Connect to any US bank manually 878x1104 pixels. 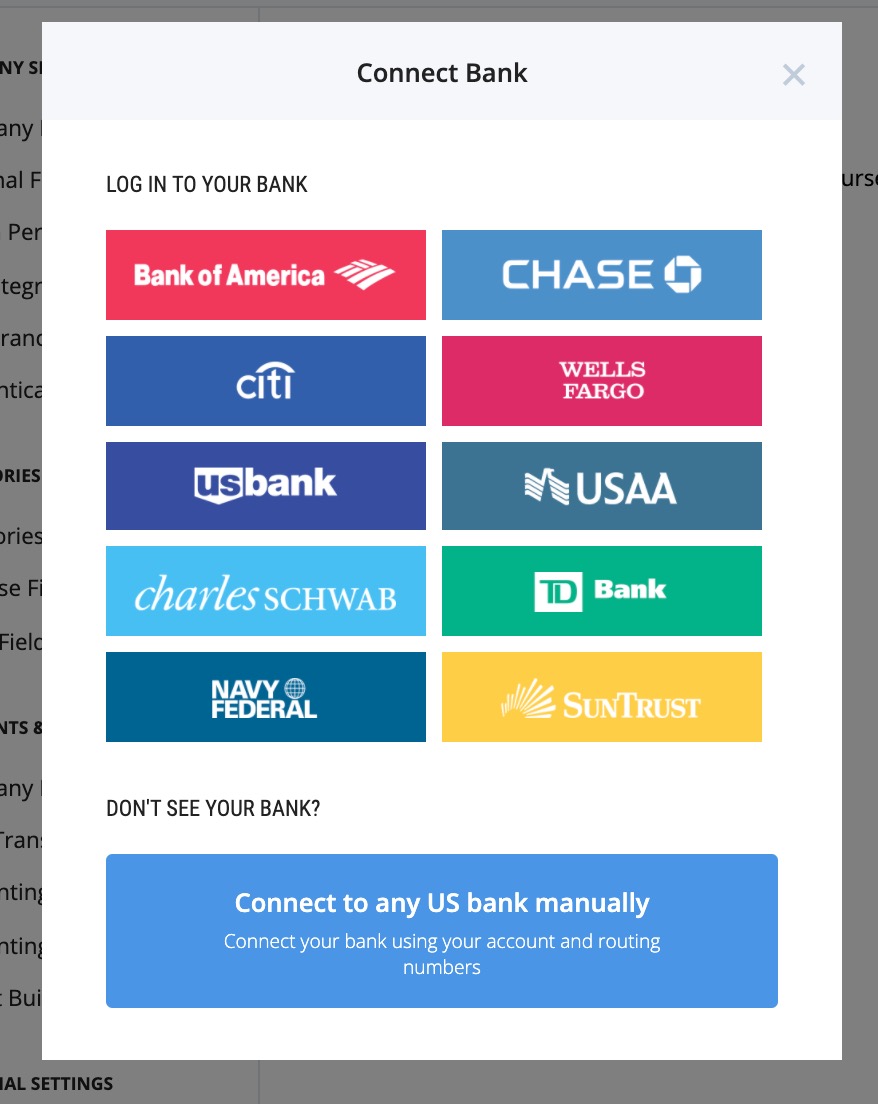[442, 931]
